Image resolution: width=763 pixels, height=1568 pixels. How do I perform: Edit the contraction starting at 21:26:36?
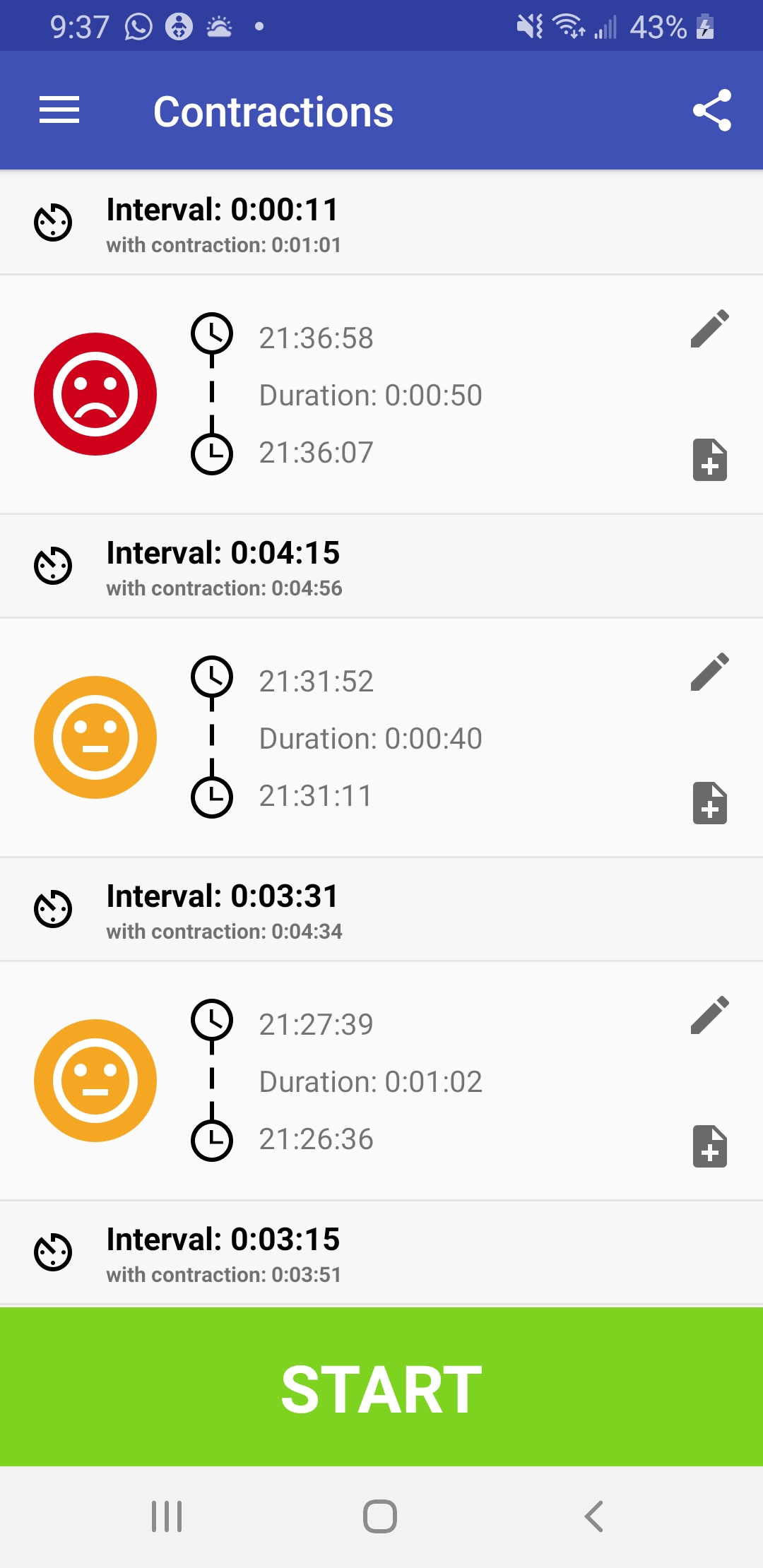tap(709, 1015)
